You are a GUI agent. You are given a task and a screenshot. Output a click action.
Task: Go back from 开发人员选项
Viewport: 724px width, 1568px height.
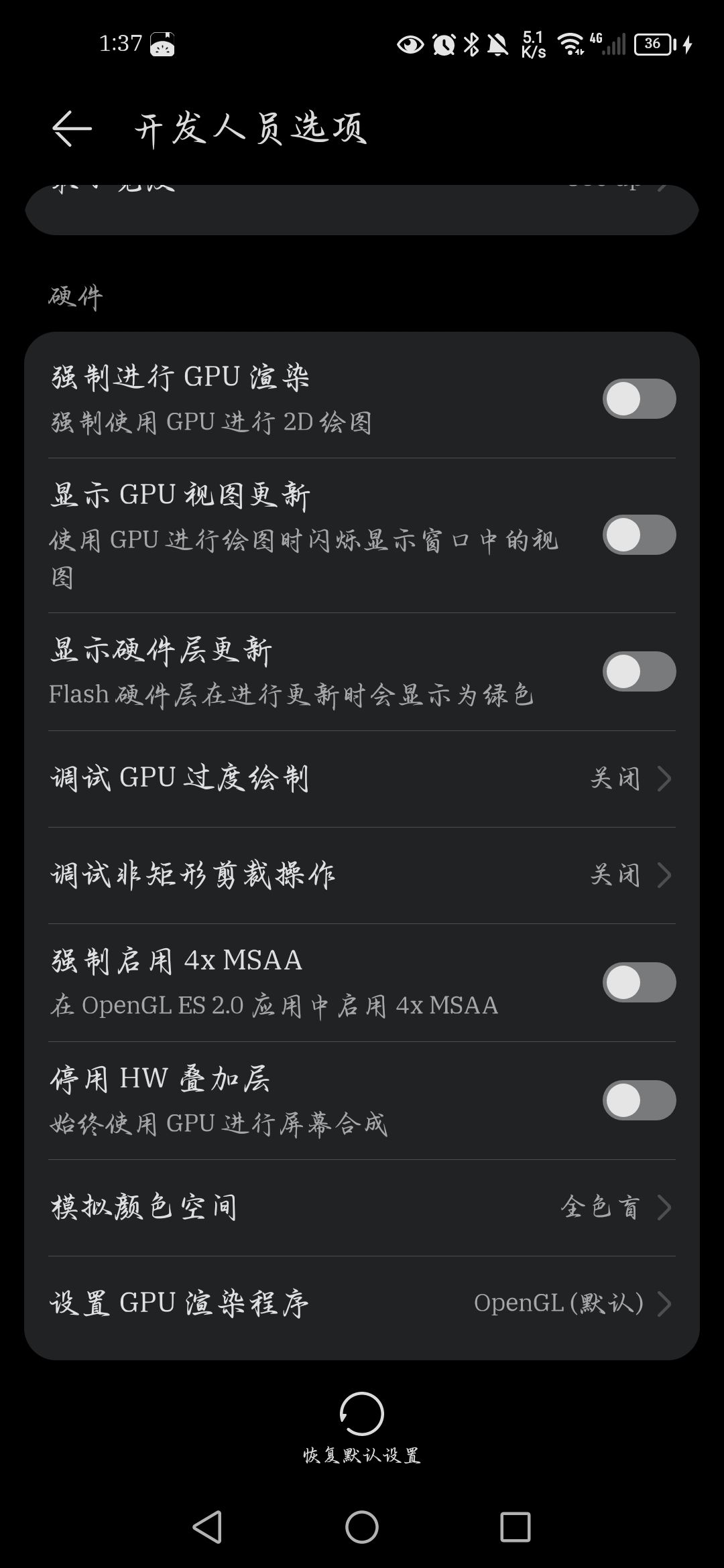[72, 128]
